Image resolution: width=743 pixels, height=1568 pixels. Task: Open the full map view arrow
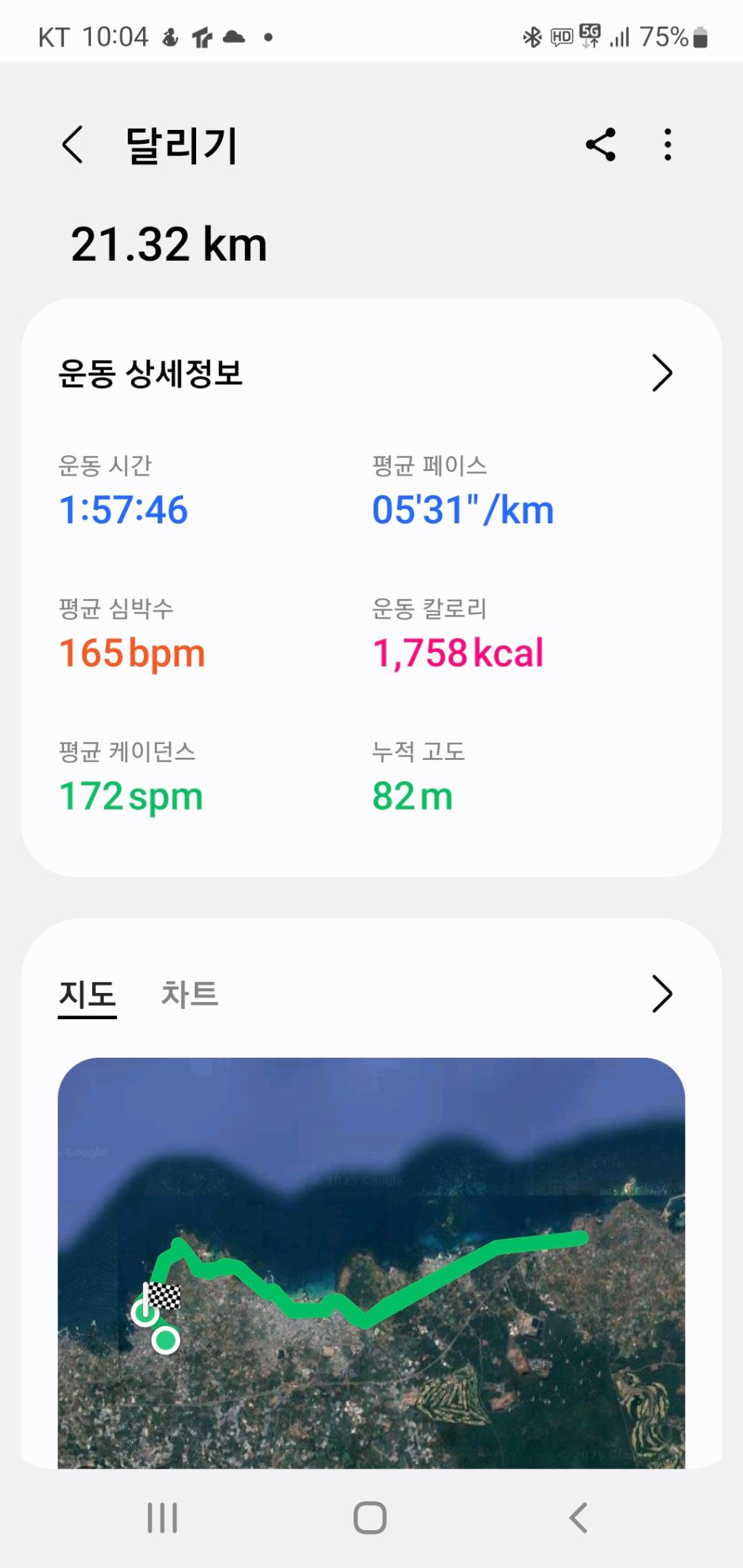tap(662, 994)
